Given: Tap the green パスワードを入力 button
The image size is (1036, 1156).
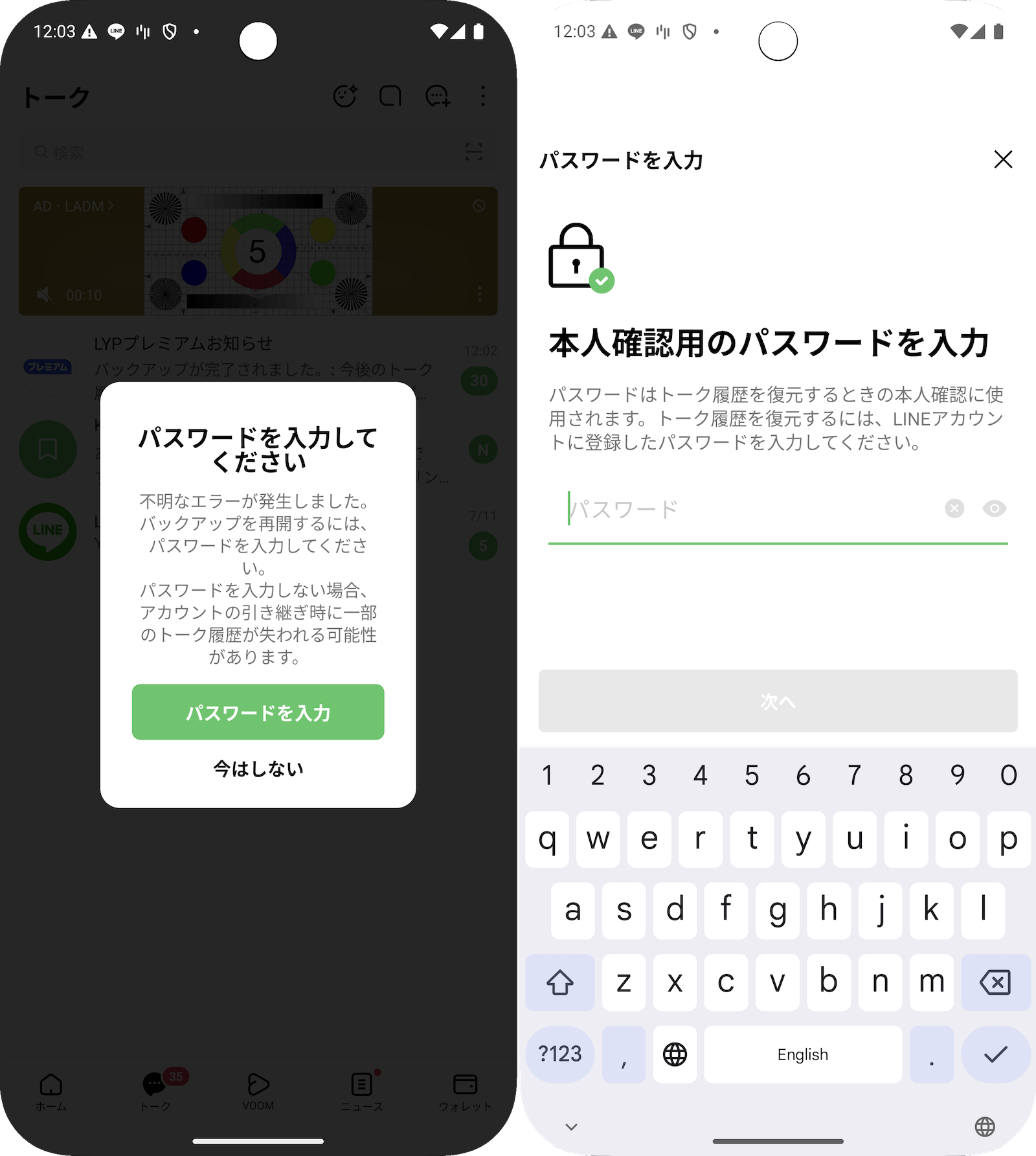Looking at the screenshot, I should click(x=258, y=712).
